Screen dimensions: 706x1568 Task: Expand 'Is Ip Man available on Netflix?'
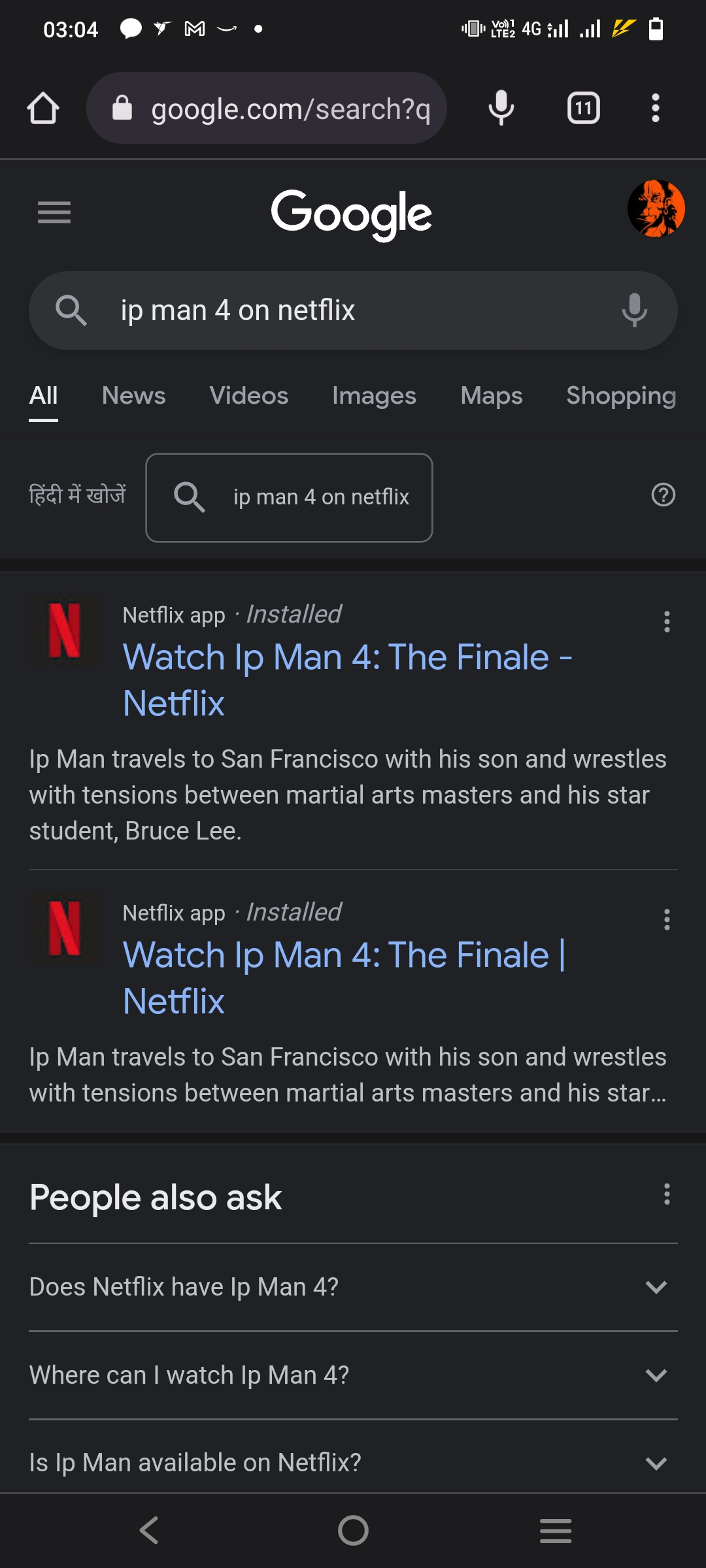click(353, 1463)
